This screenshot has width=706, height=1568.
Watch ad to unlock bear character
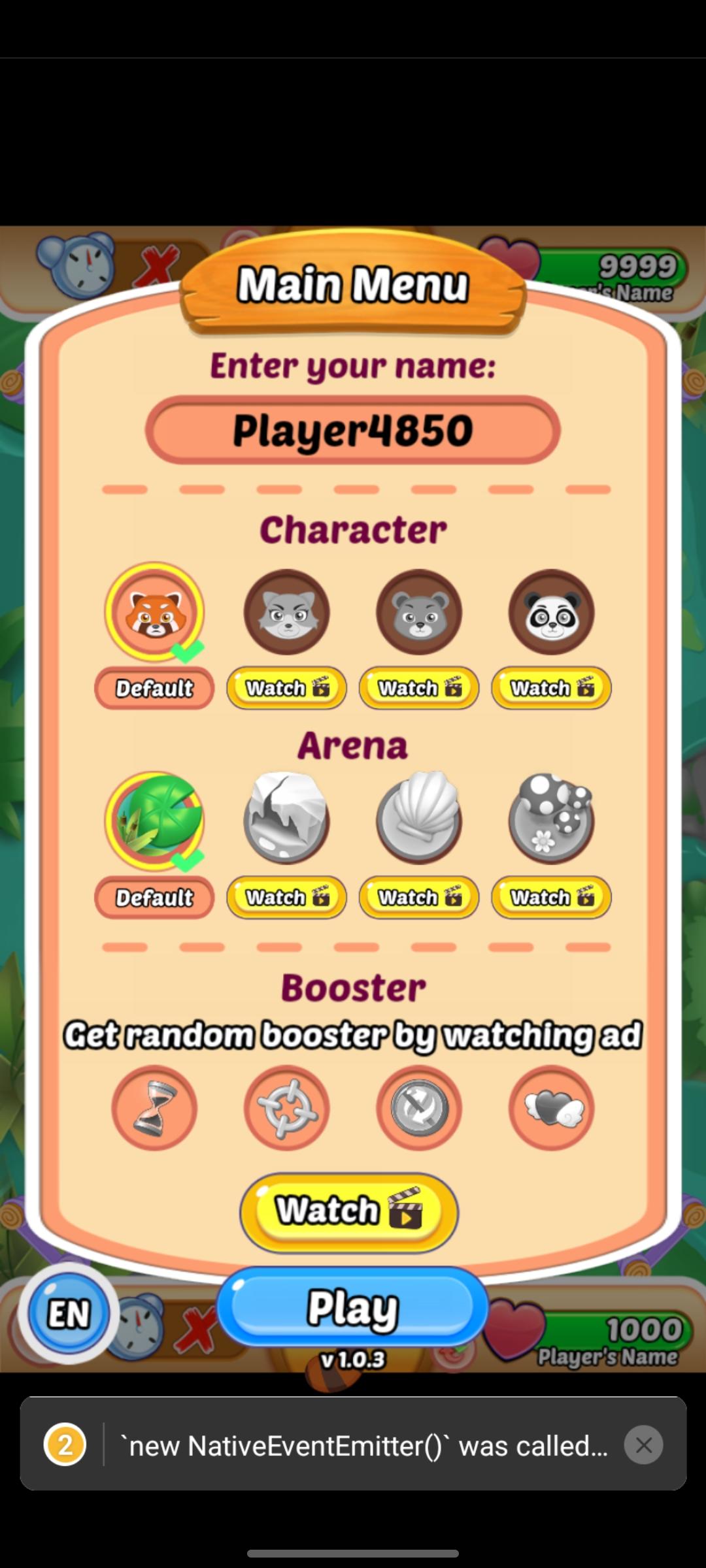click(x=419, y=688)
